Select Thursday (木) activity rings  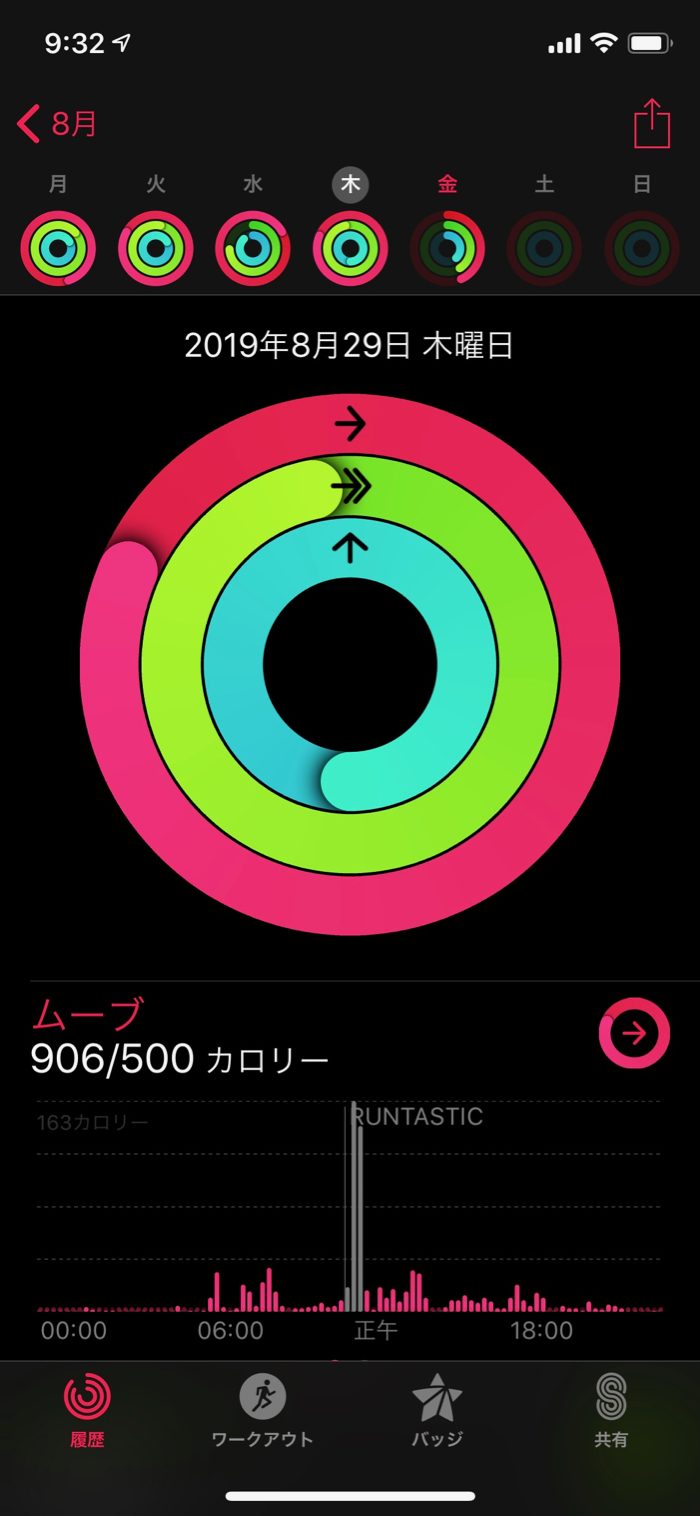click(x=350, y=247)
